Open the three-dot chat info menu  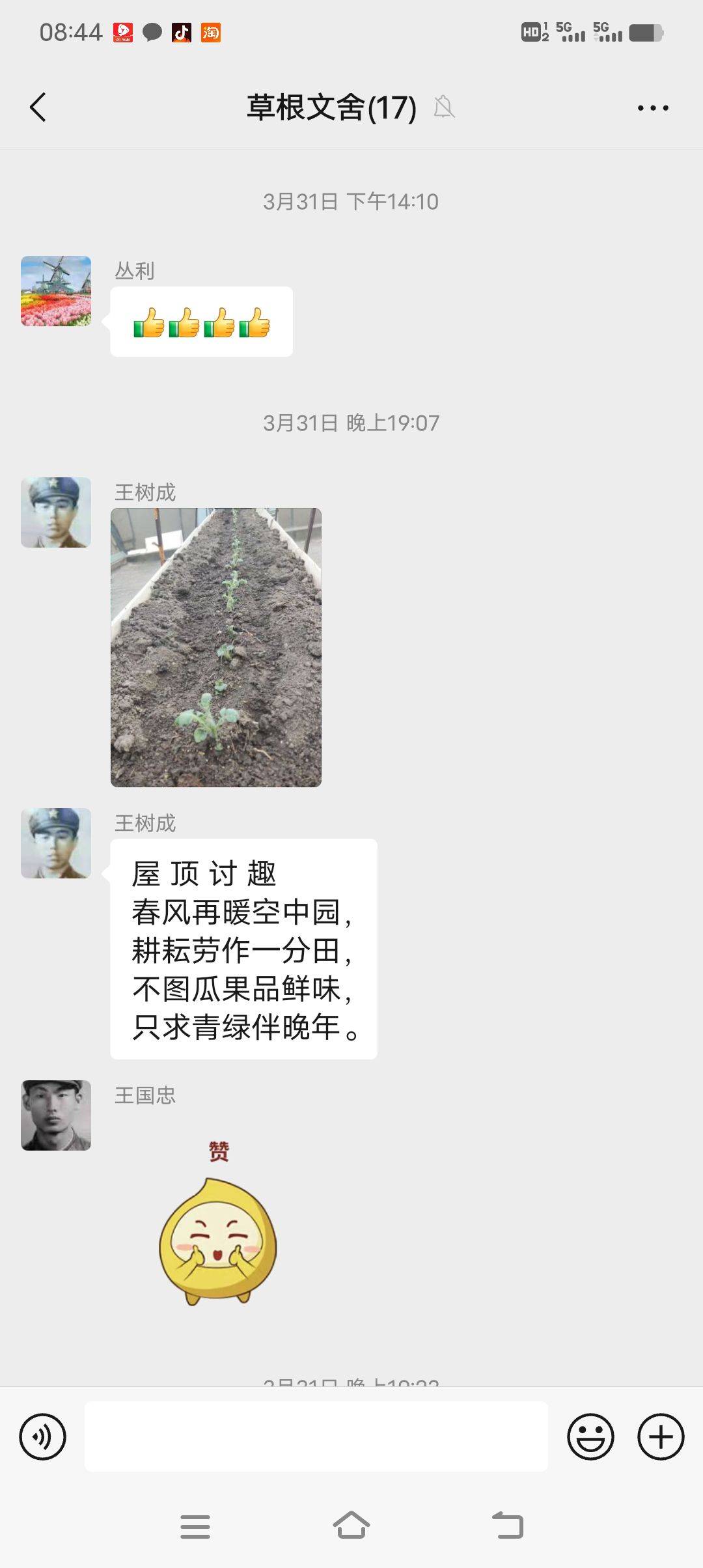652,108
